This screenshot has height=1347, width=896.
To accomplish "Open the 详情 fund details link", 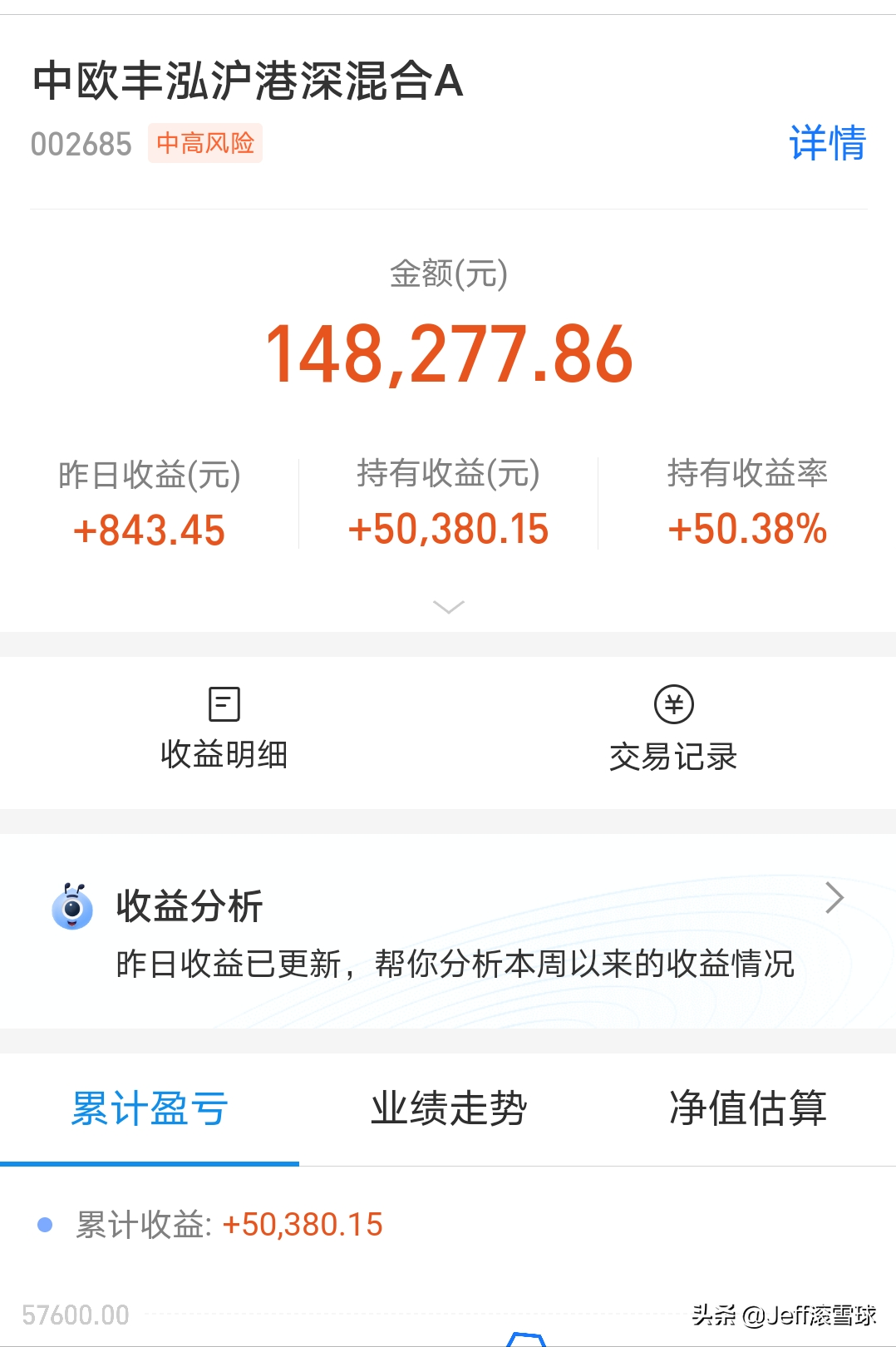I will 826,143.
